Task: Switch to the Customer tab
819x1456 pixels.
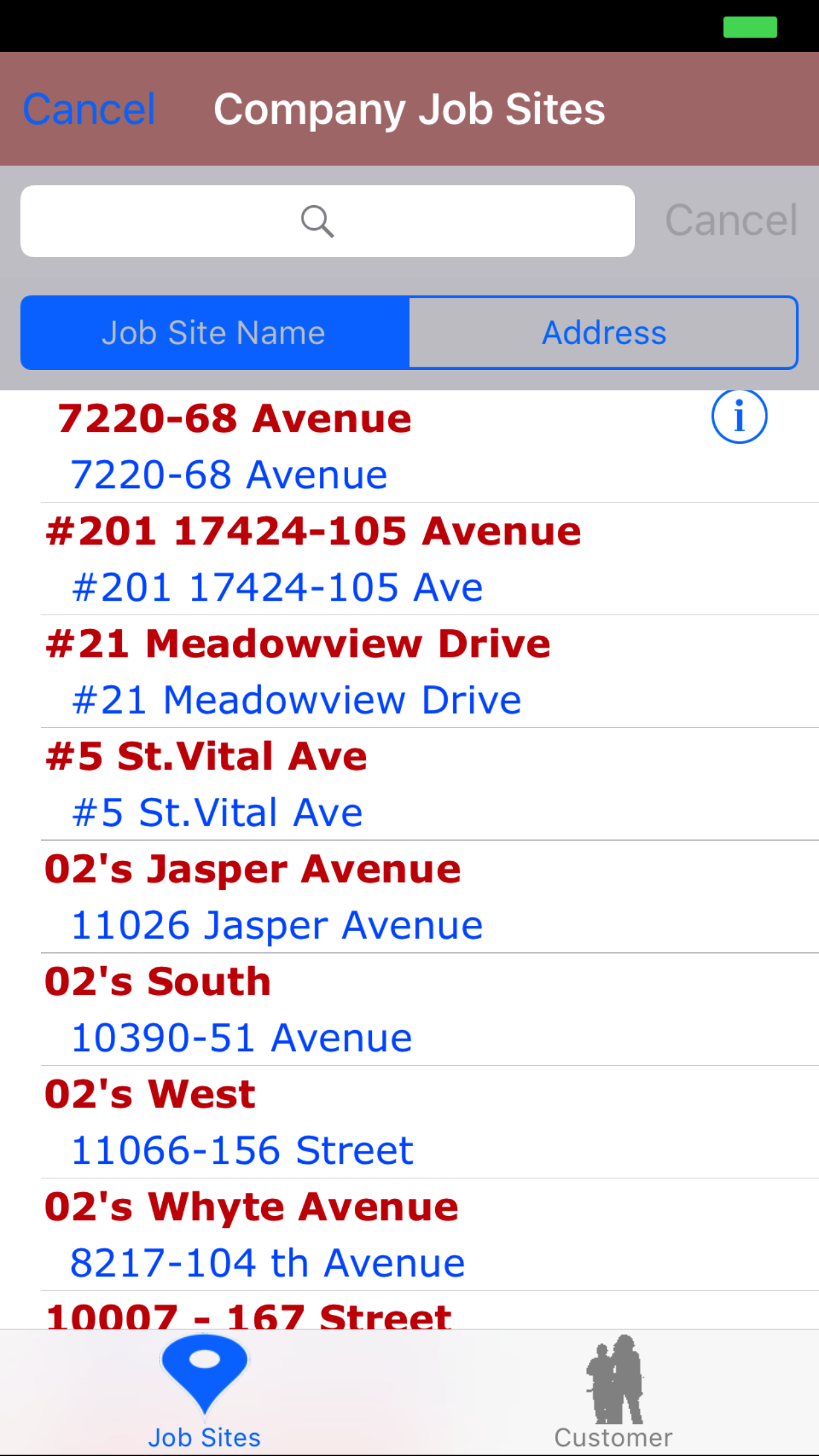Action: point(613,1391)
